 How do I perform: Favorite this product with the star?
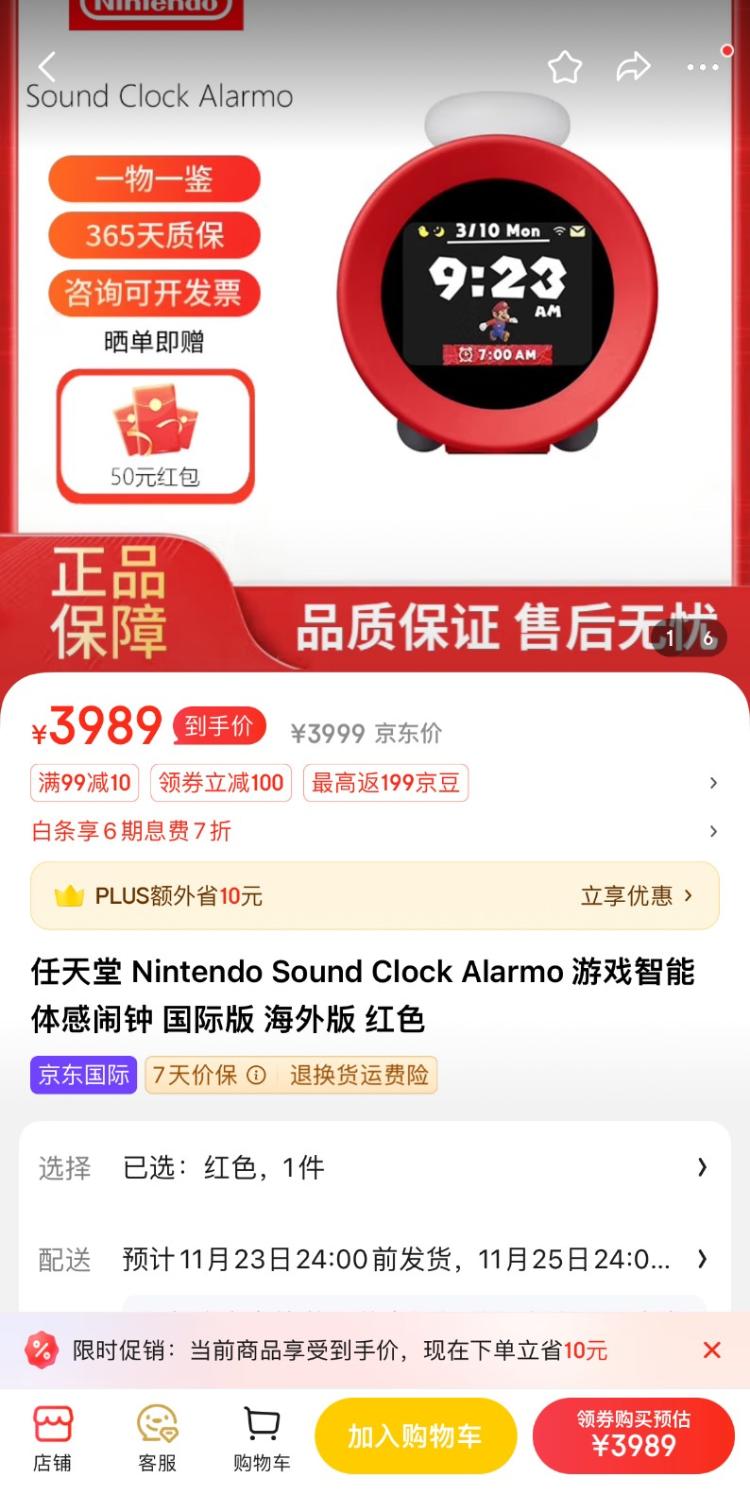pos(565,68)
